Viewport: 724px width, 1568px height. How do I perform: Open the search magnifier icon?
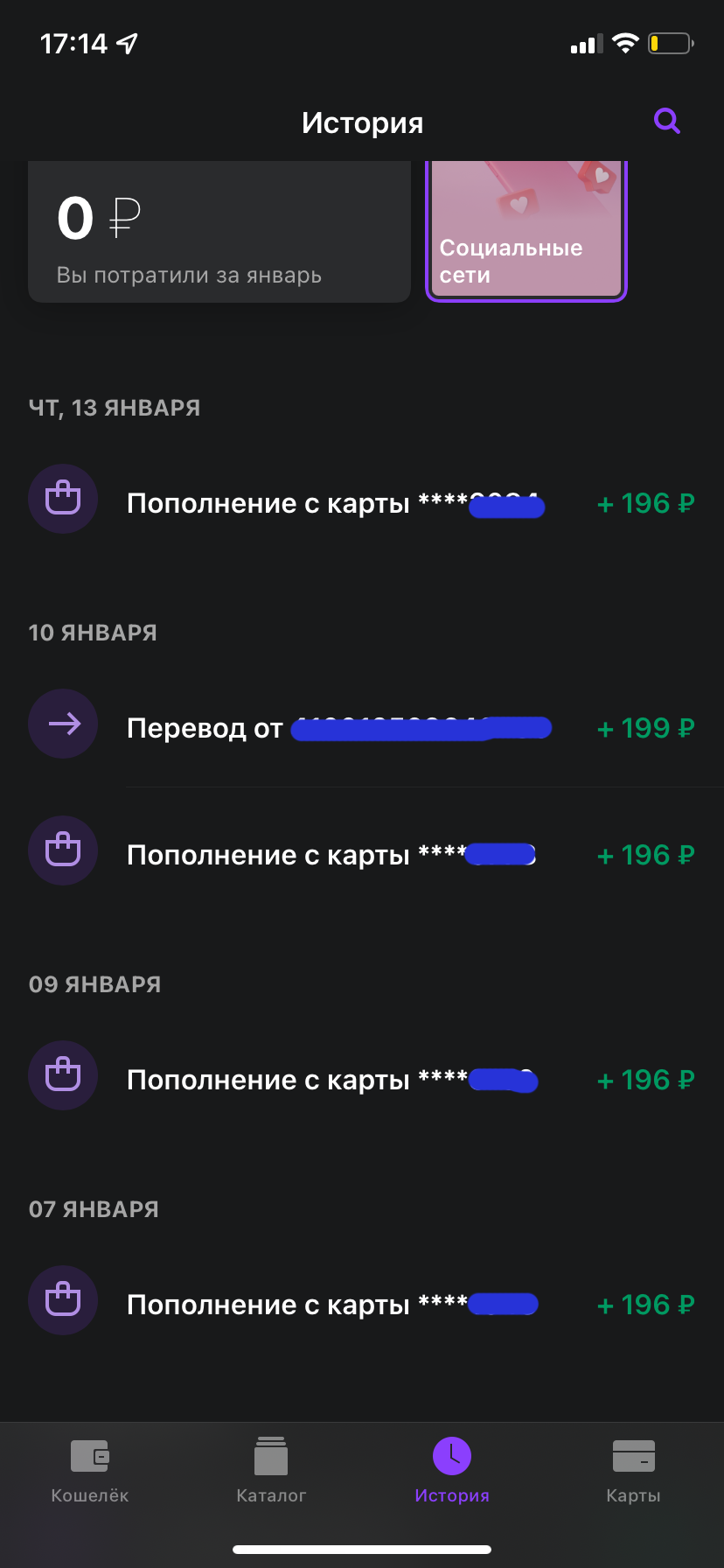pos(667,121)
